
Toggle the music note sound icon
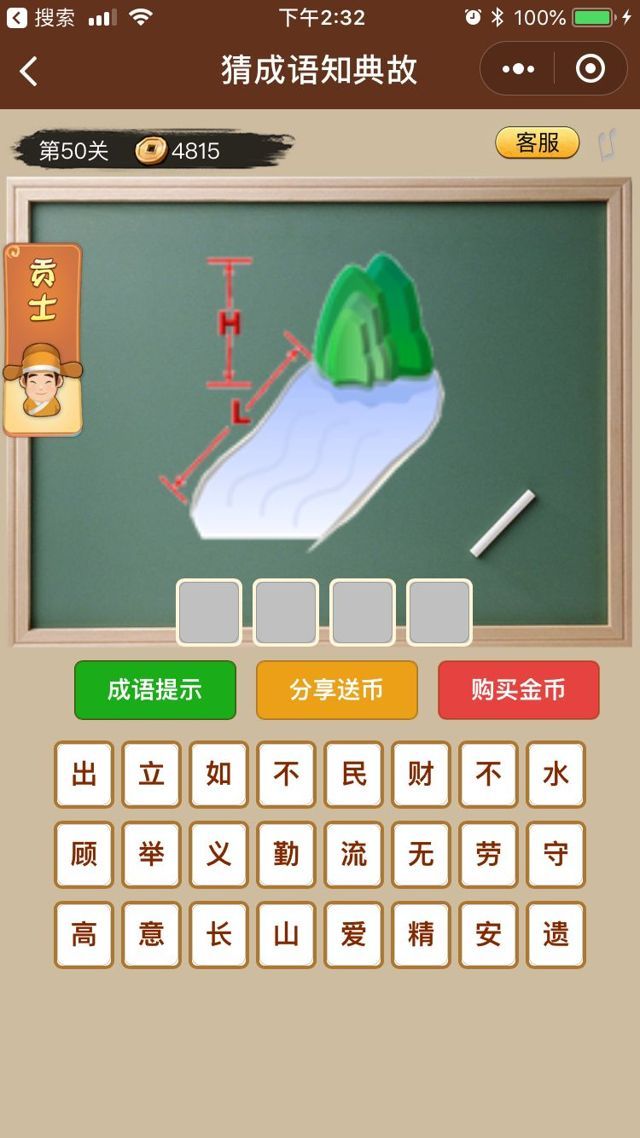tap(607, 144)
